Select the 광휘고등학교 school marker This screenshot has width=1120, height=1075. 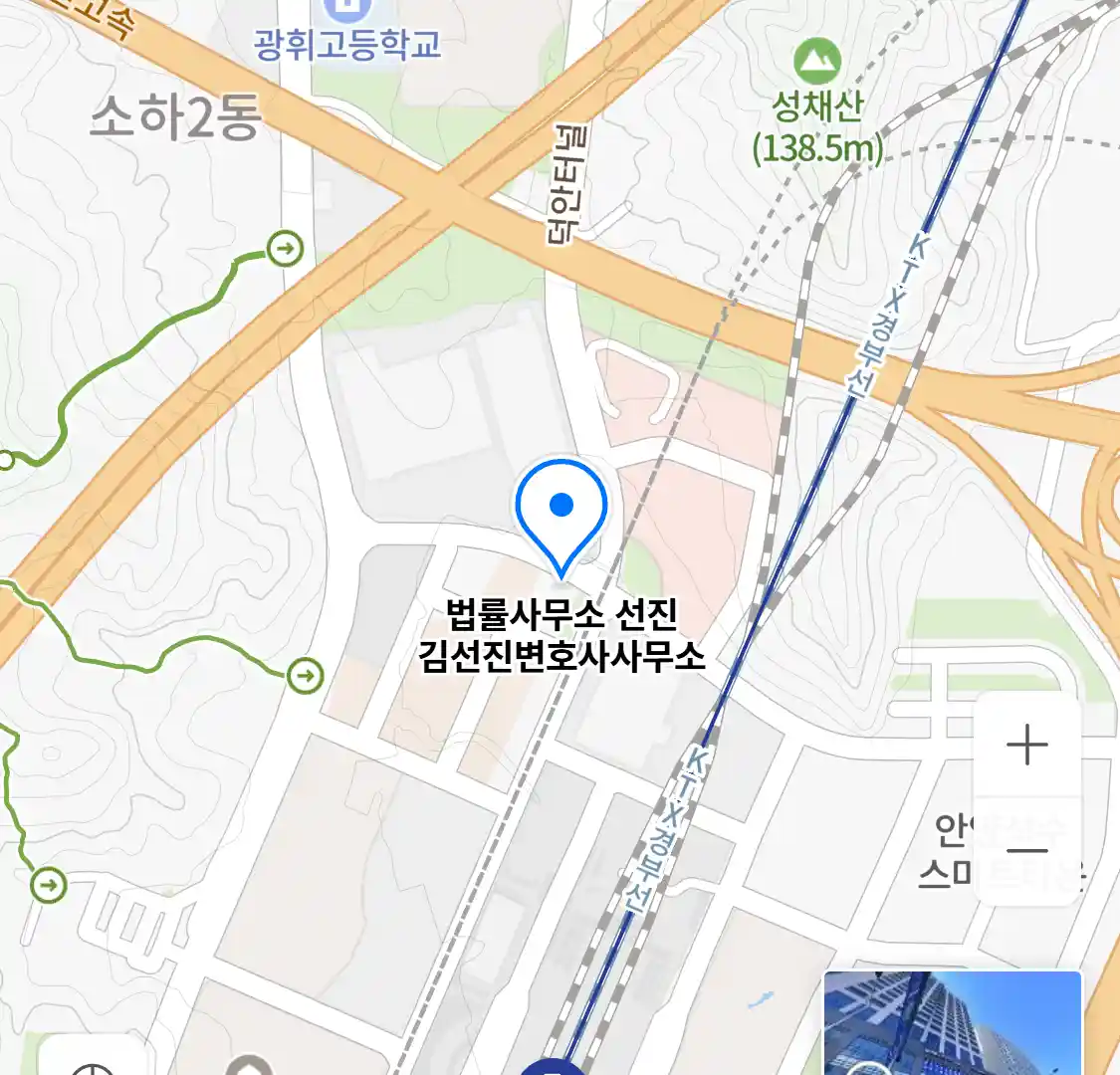click(x=347, y=12)
